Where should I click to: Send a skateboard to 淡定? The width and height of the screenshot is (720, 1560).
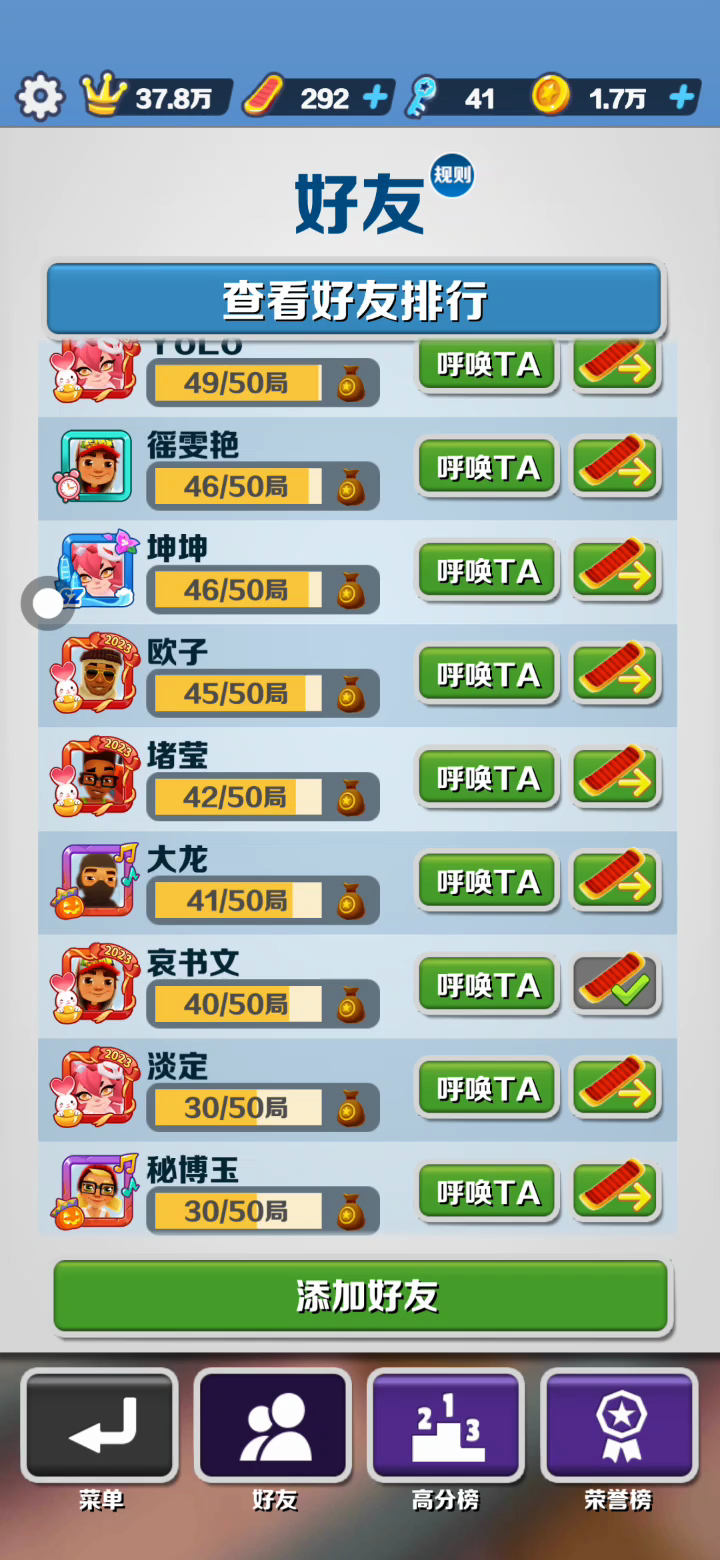pyautogui.click(x=616, y=1089)
